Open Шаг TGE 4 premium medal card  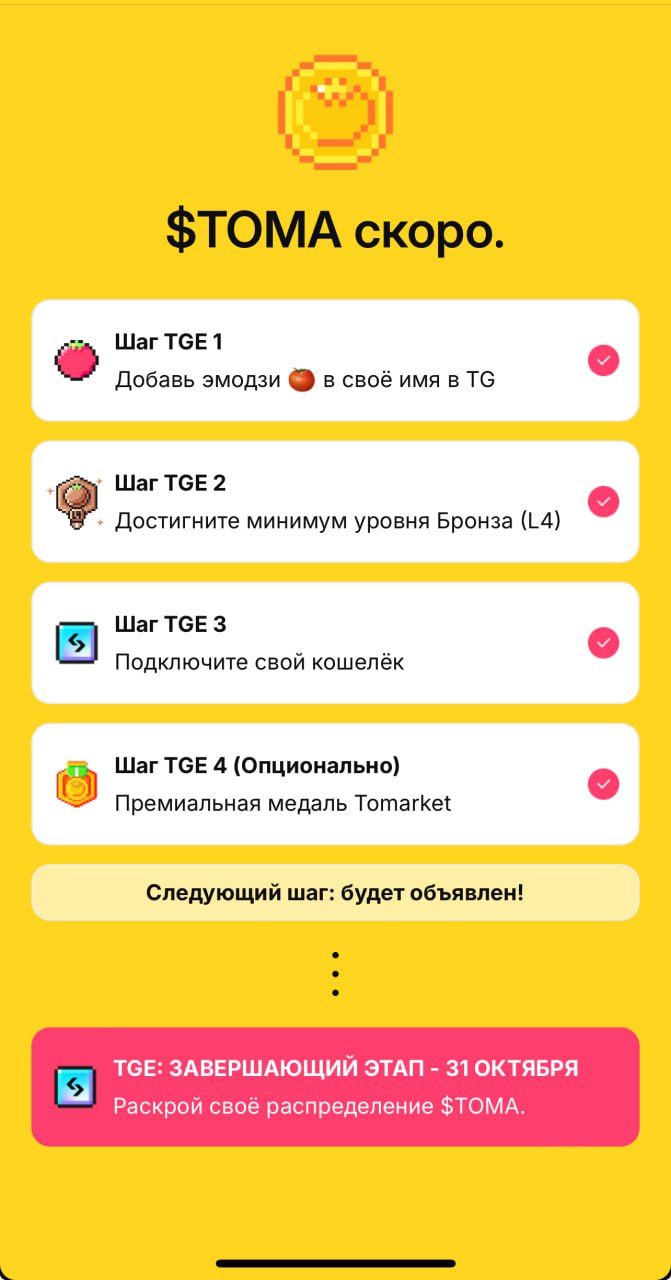(335, 783)
